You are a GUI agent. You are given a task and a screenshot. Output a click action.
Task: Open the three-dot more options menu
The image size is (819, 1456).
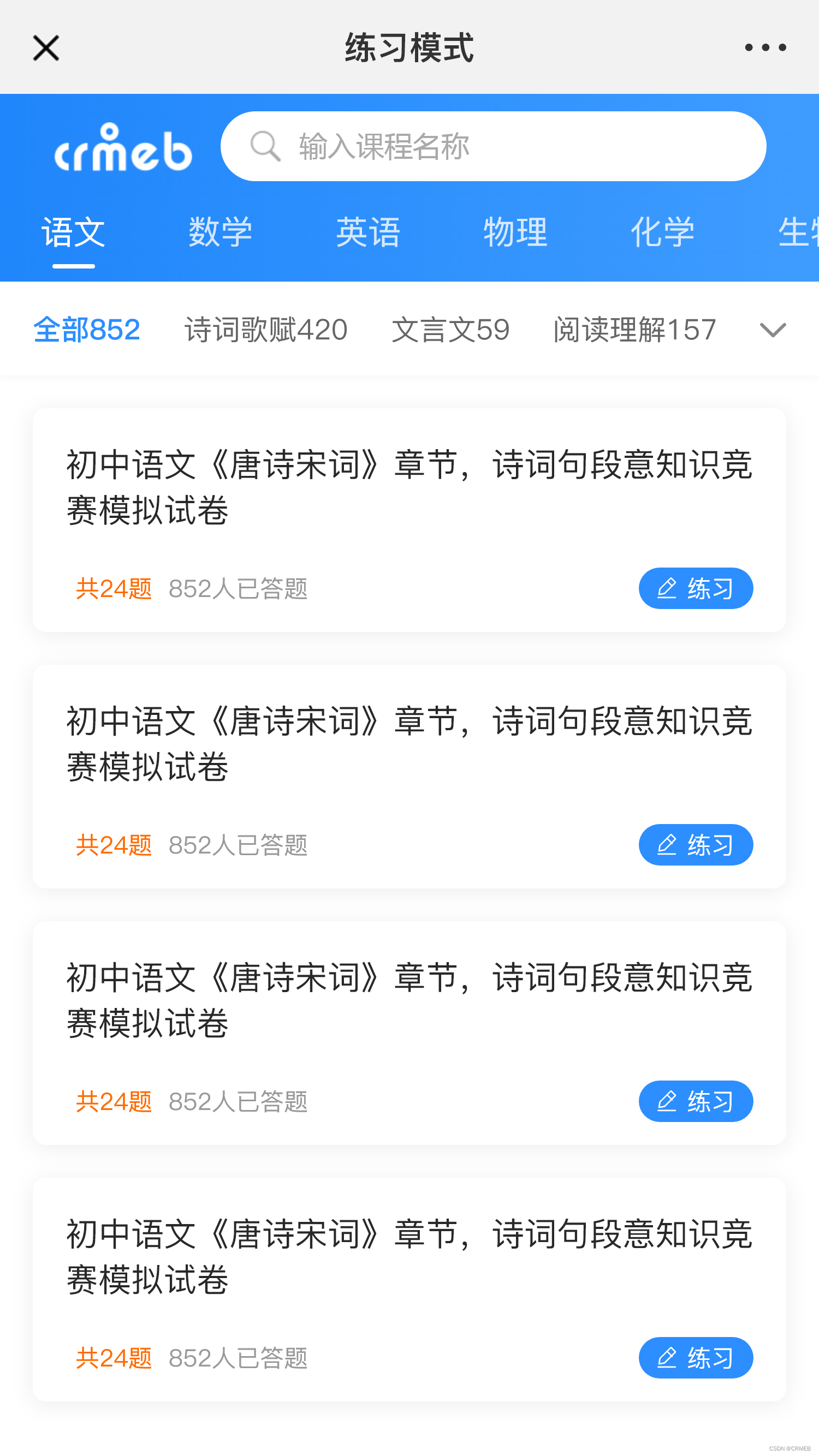(x=766, y=47)
